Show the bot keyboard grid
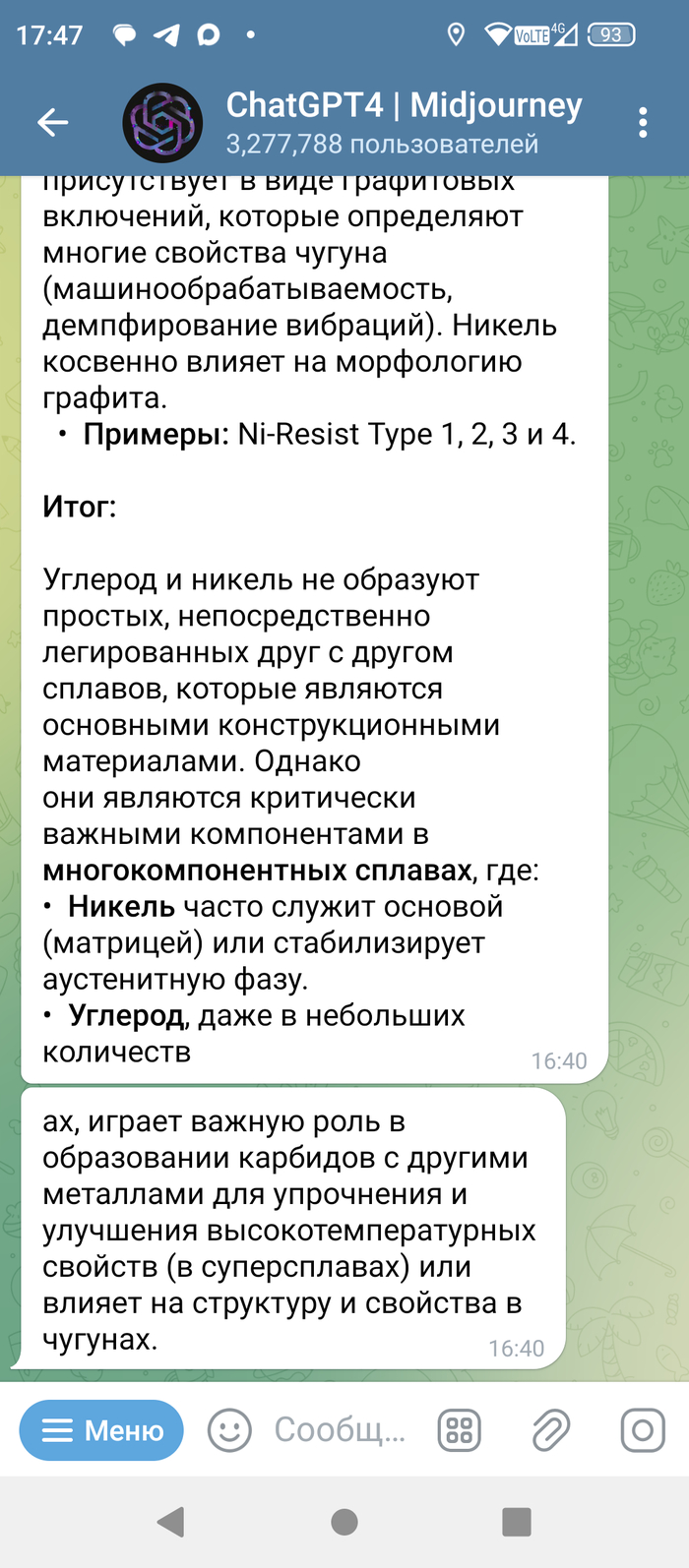Viewport: 689px width, 1568px height. tap(460, 1430)
